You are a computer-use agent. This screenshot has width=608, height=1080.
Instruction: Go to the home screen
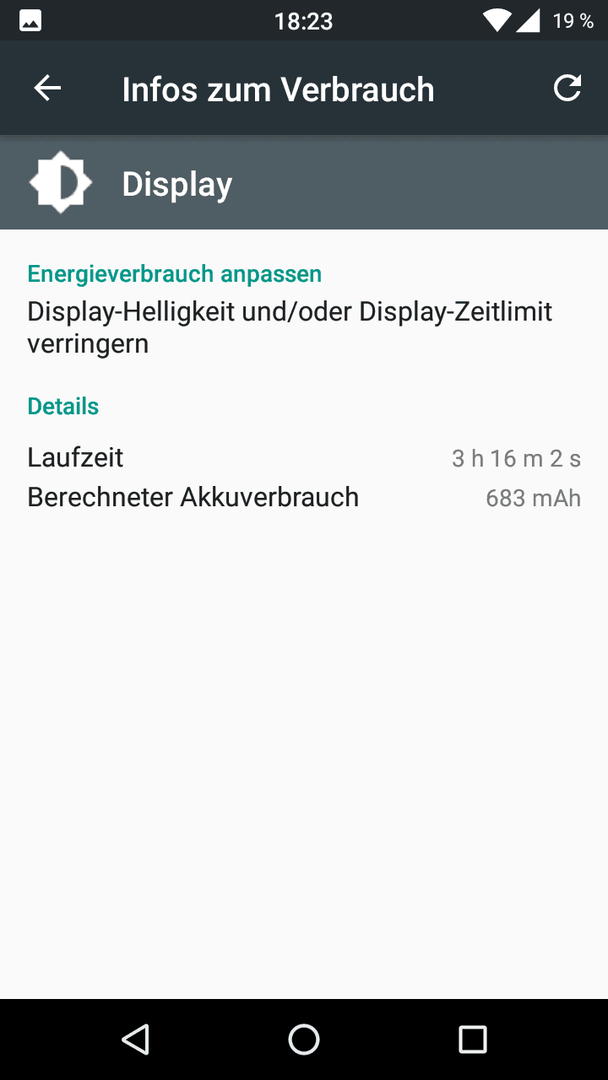pyautogui.click(x=304, y=1039)
